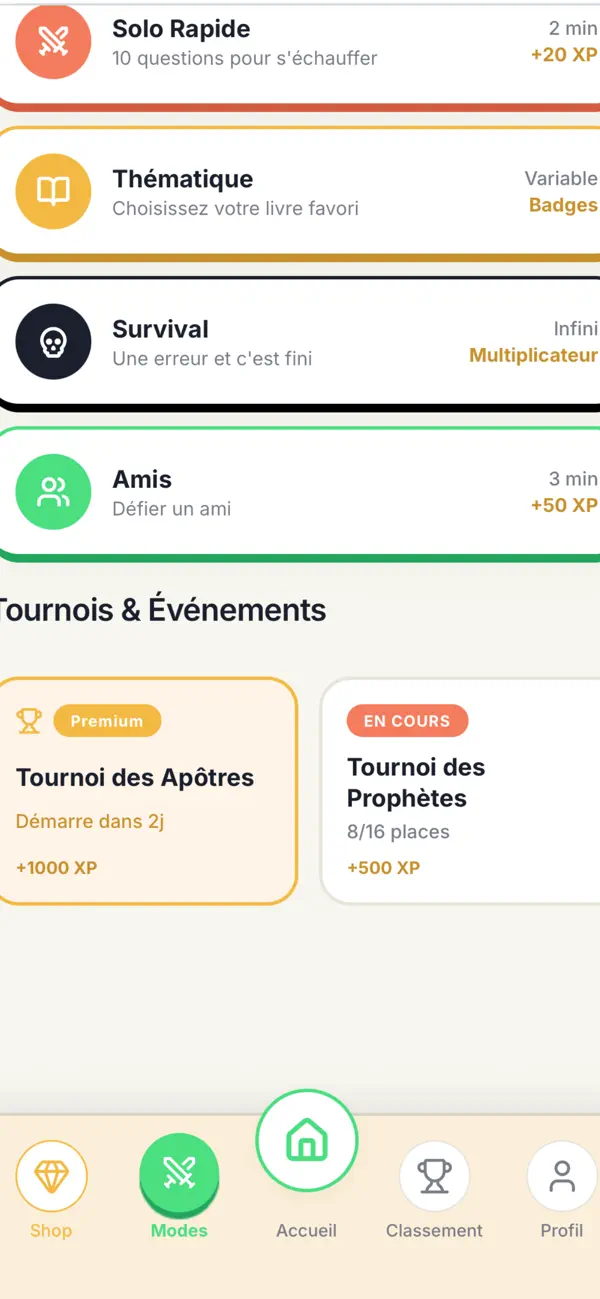Switch to the Profil tab
Viewport: 600px width, 1299px height.
click(x=562, y=1191)
